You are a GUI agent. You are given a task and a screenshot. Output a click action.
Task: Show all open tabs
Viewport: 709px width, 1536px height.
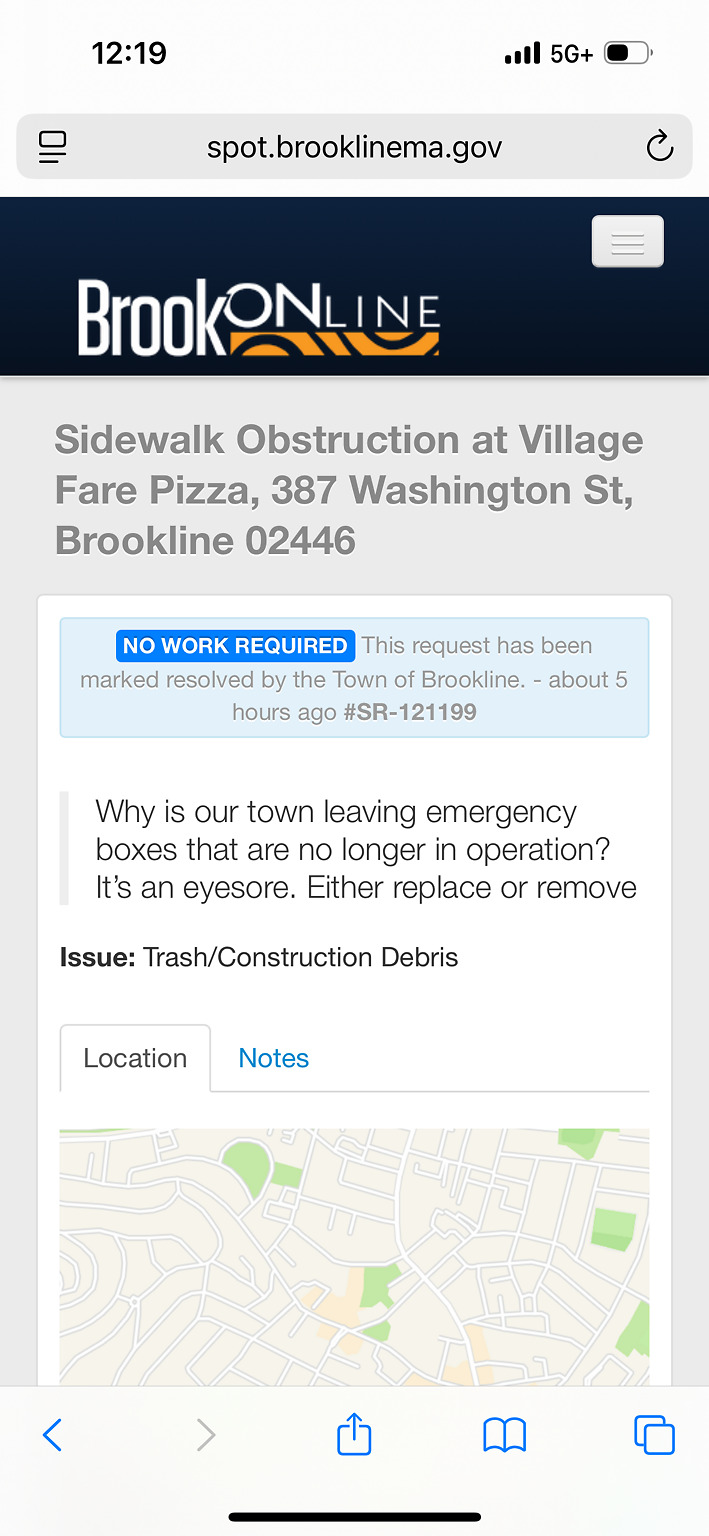654,1436
